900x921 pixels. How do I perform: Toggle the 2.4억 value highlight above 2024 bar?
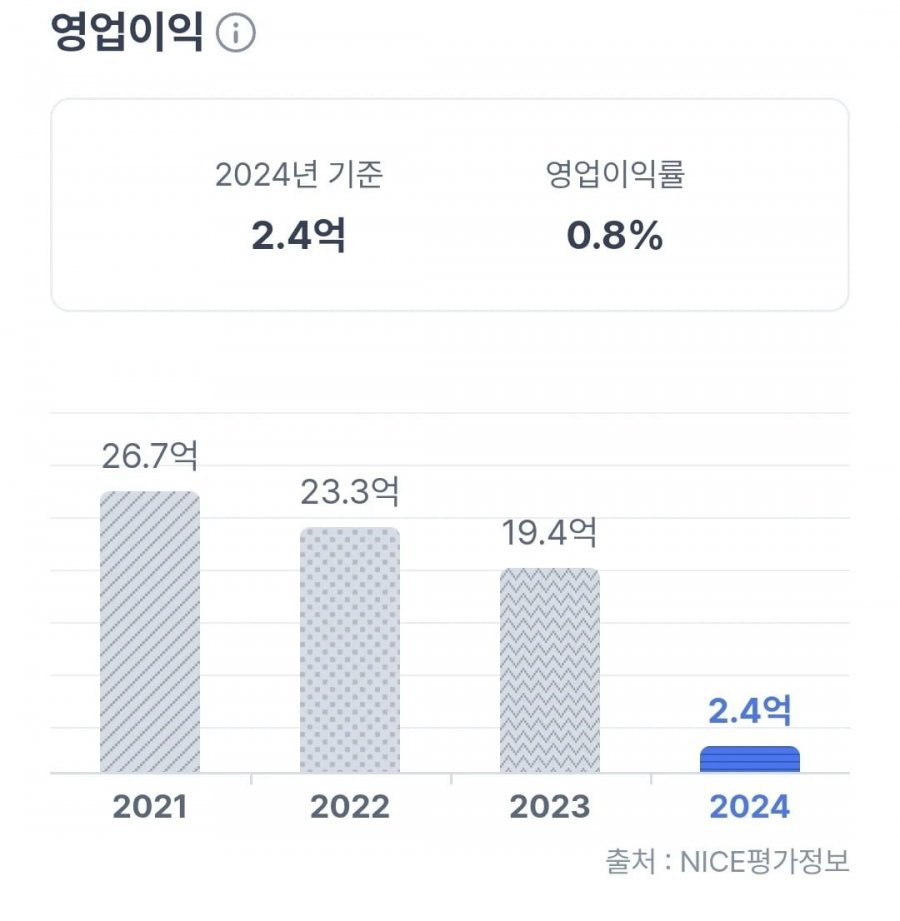[x=751, y=708]
